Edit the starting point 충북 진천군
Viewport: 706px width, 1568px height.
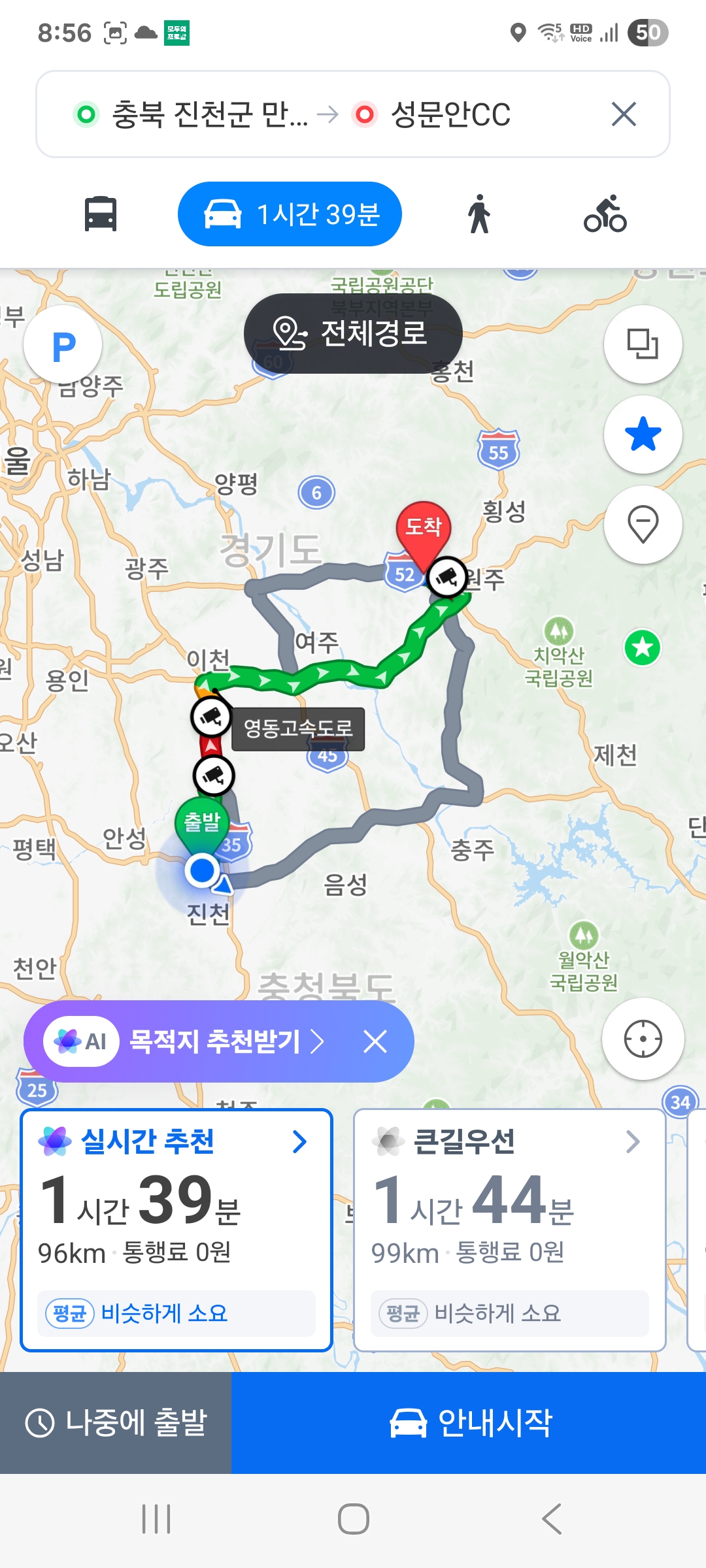point(196,114)
